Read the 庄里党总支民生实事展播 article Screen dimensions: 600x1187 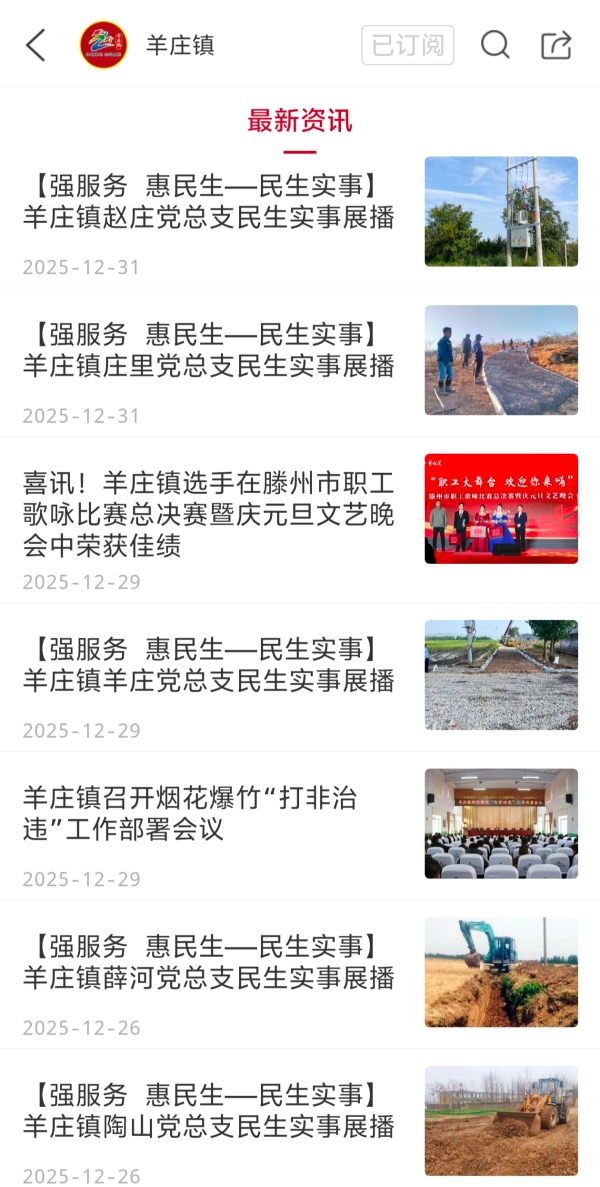click(x=209, y=349)
